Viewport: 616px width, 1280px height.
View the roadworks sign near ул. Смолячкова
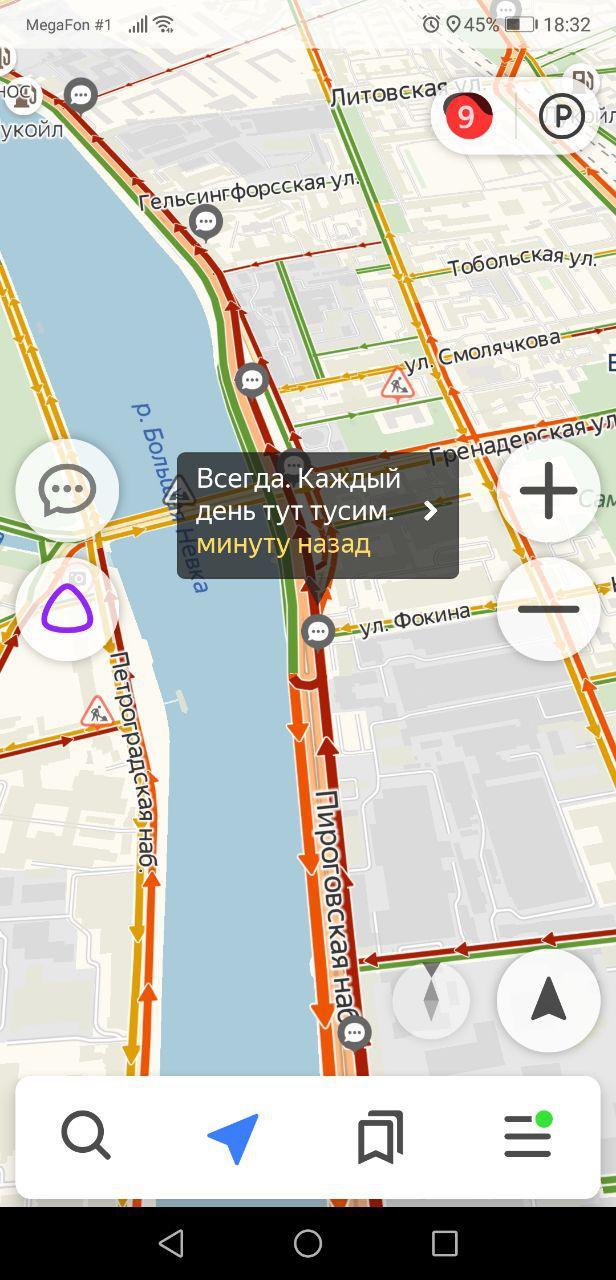pyautogui.click(x=397, y=383)
